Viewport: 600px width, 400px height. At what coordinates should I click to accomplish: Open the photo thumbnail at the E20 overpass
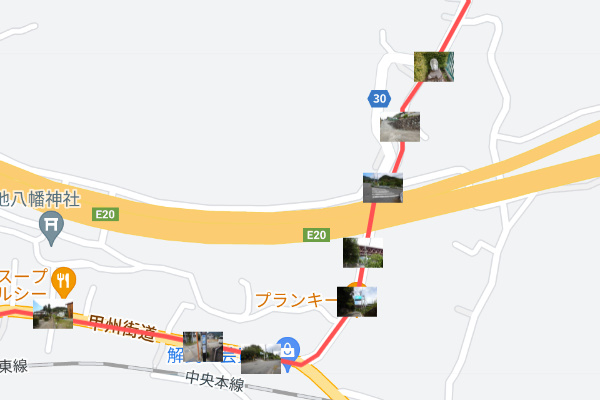(x=383, y=188)
